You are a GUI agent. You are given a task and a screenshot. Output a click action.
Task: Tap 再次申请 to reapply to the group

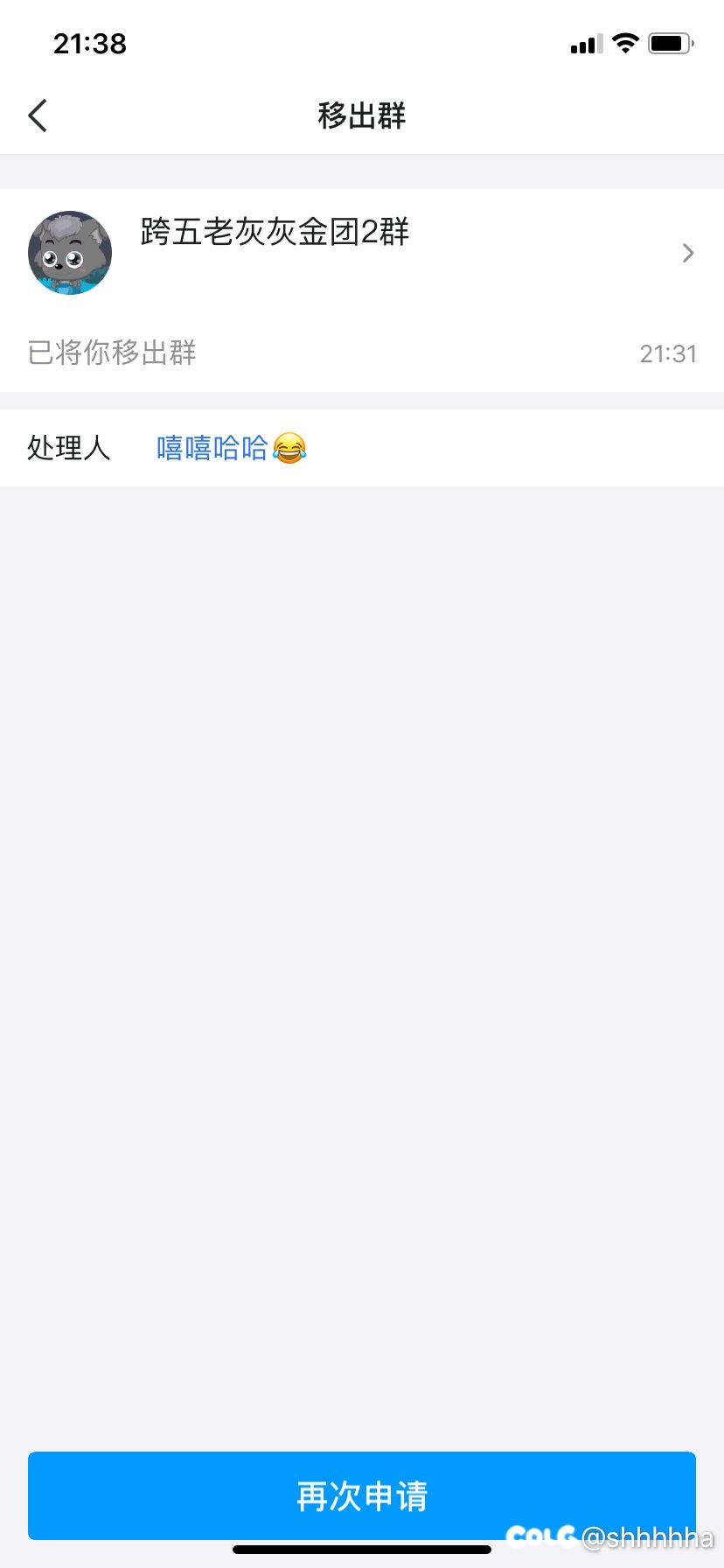(362, 1495)
